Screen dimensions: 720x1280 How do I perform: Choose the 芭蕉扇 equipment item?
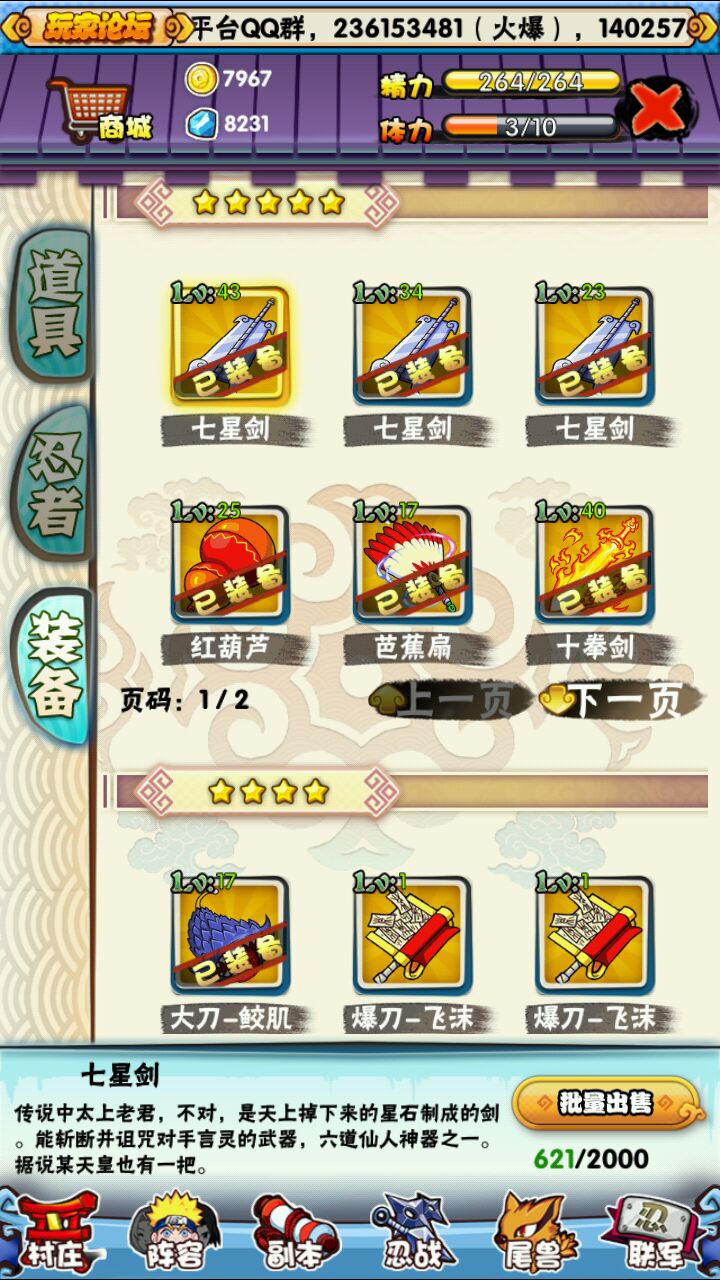(412, 564)
